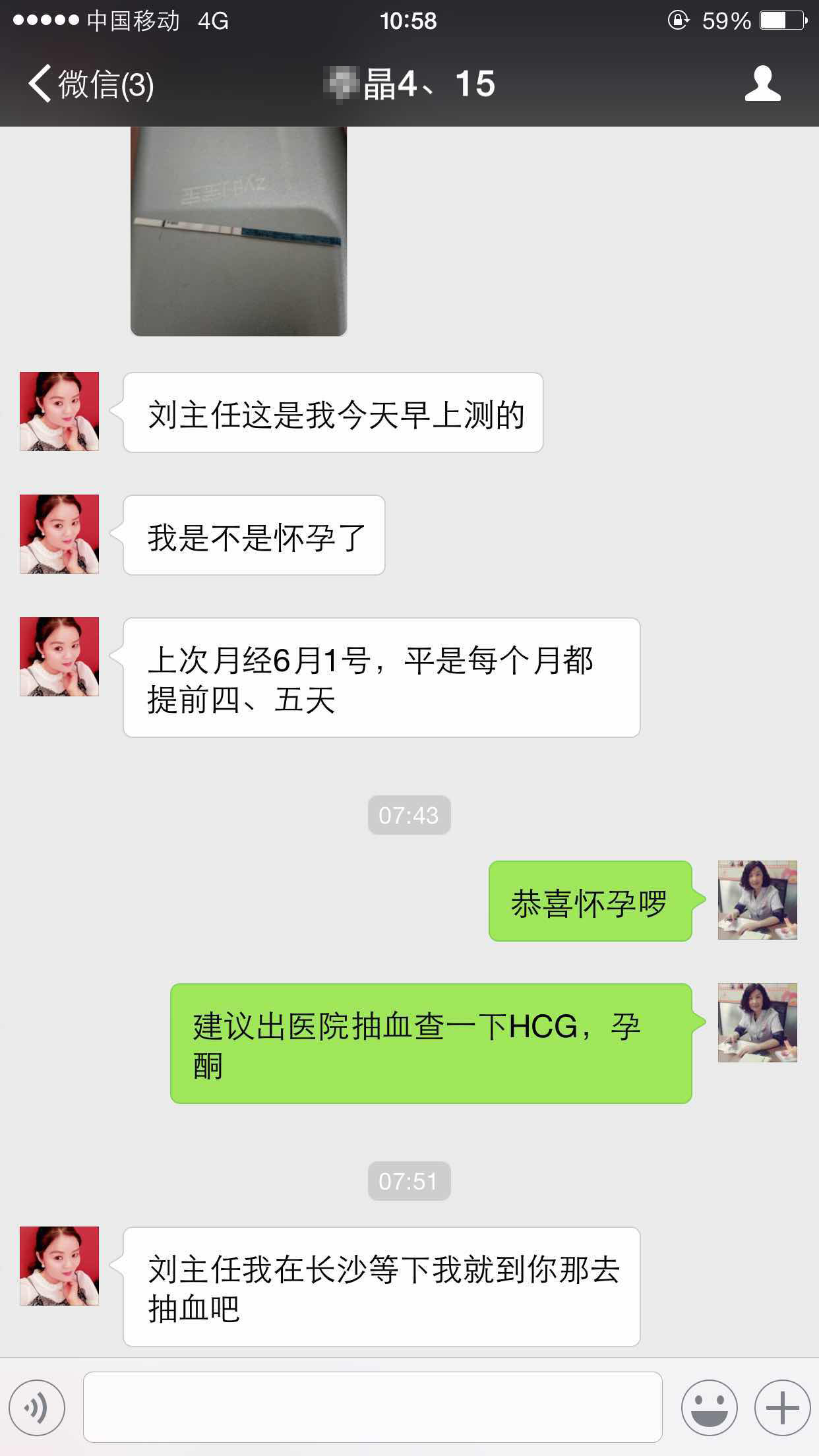Open the emoji sticker panel
The height and width of the screenshot is (1456, 819).
tap(709, 1407)
